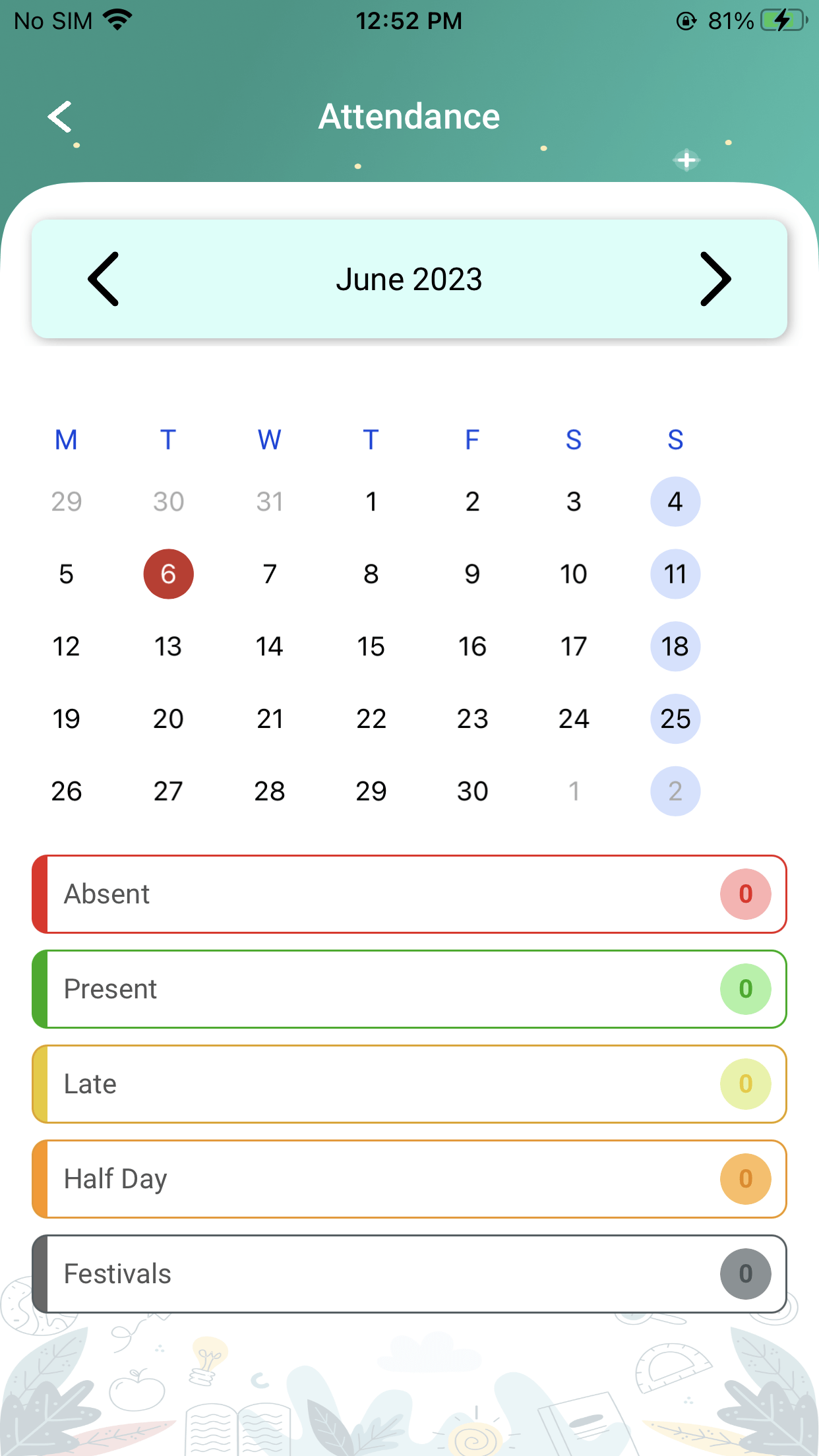Open the Half Day row

tap(409, 1179)
